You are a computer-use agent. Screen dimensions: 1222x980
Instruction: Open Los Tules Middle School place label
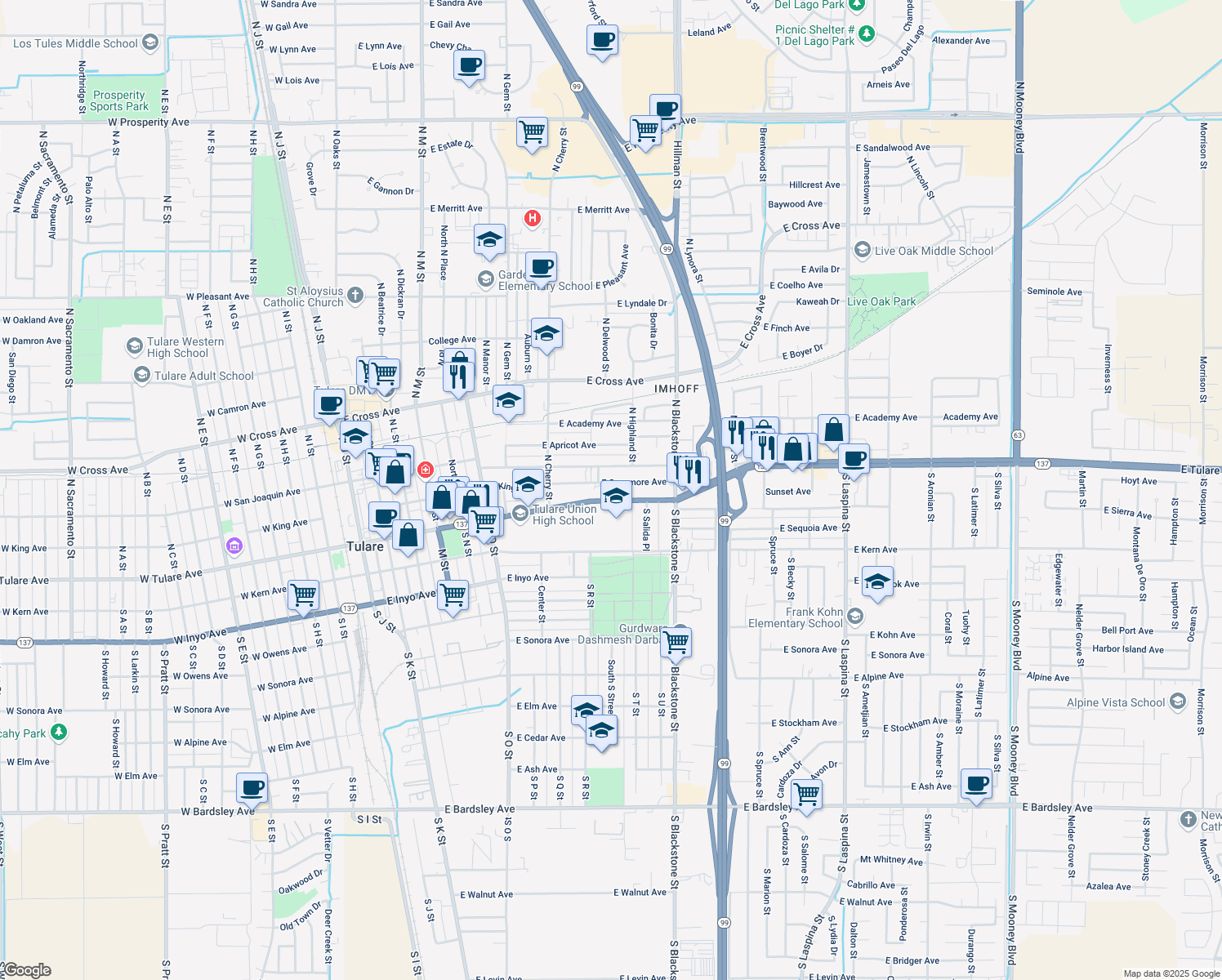tap(75, 43)
